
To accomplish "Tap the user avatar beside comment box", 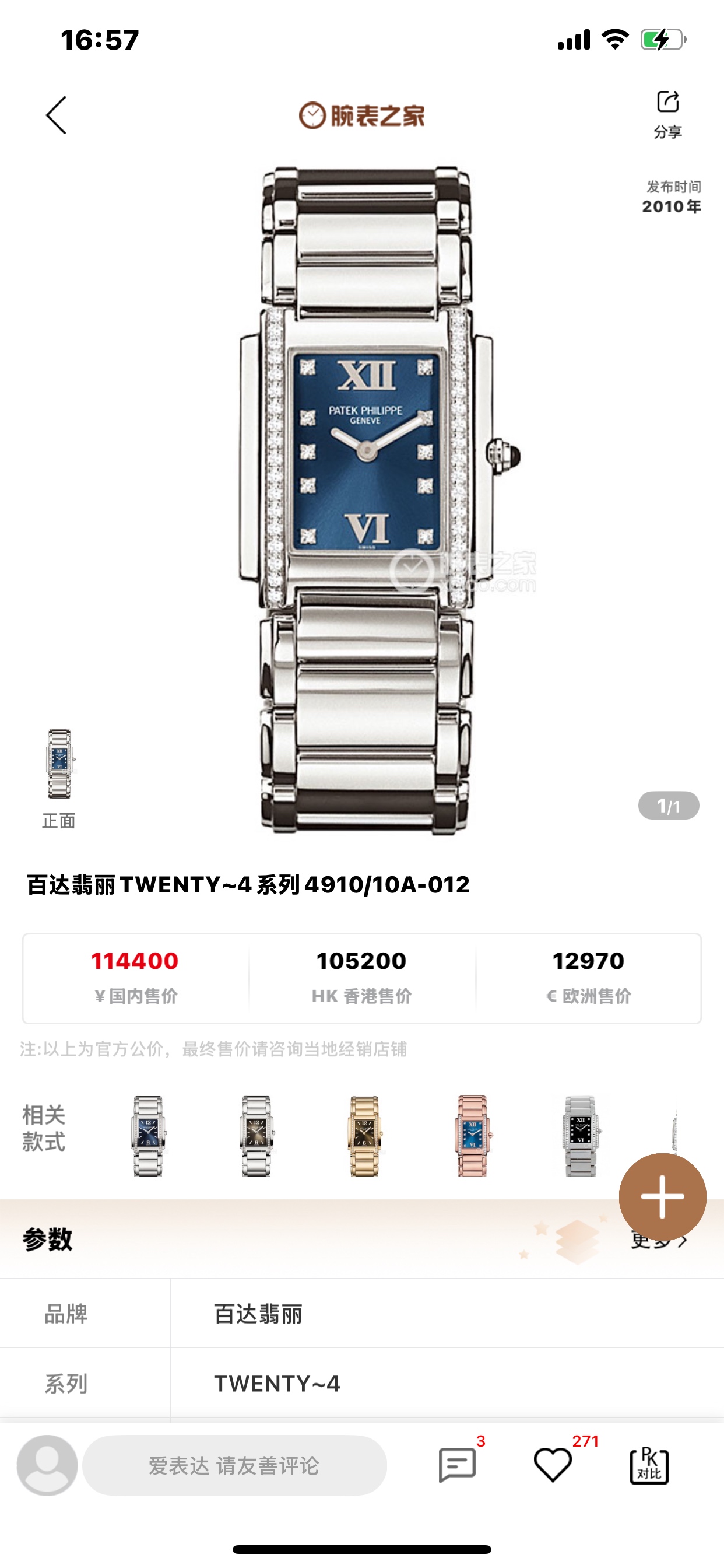I will click(47, 1465).
